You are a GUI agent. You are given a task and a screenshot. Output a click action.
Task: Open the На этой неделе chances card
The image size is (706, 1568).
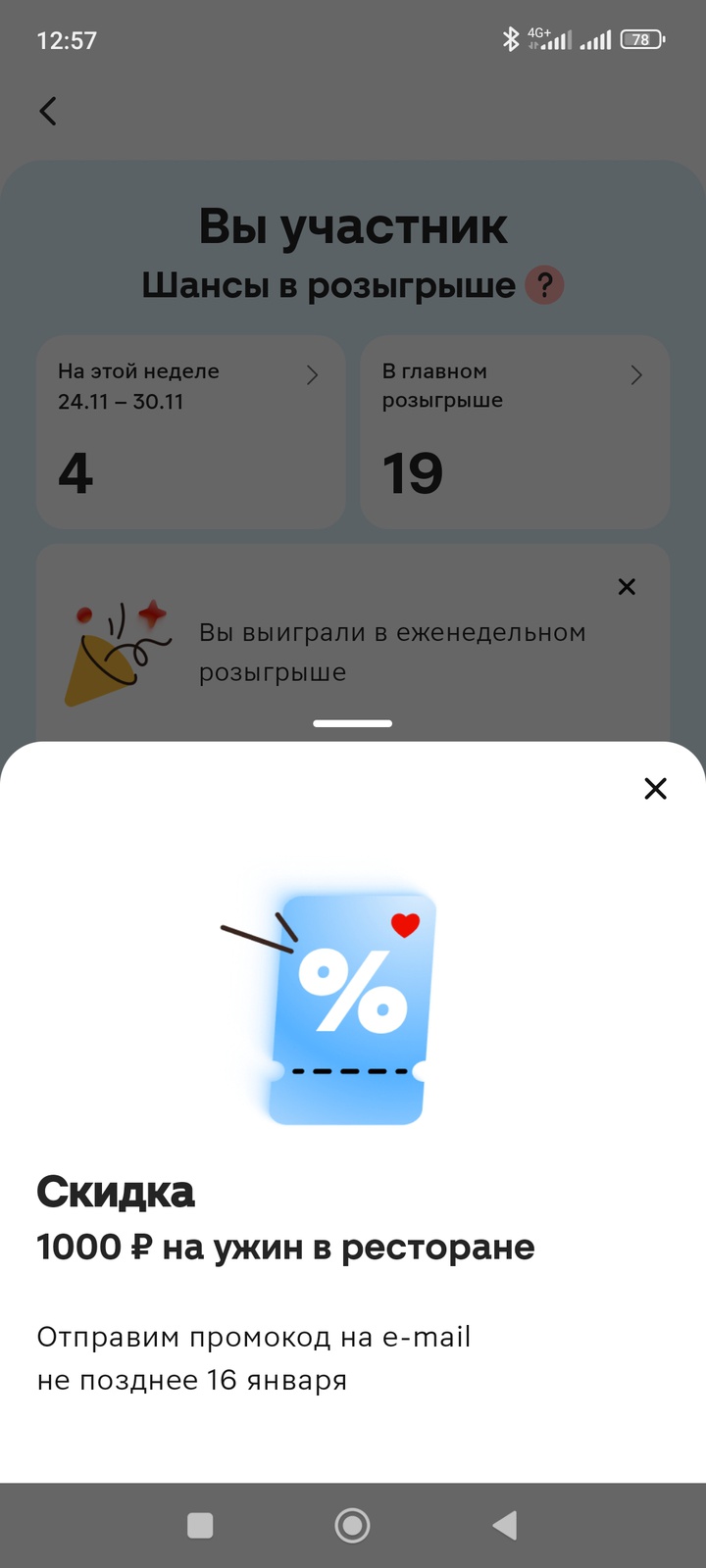click(x=190, y=431)
